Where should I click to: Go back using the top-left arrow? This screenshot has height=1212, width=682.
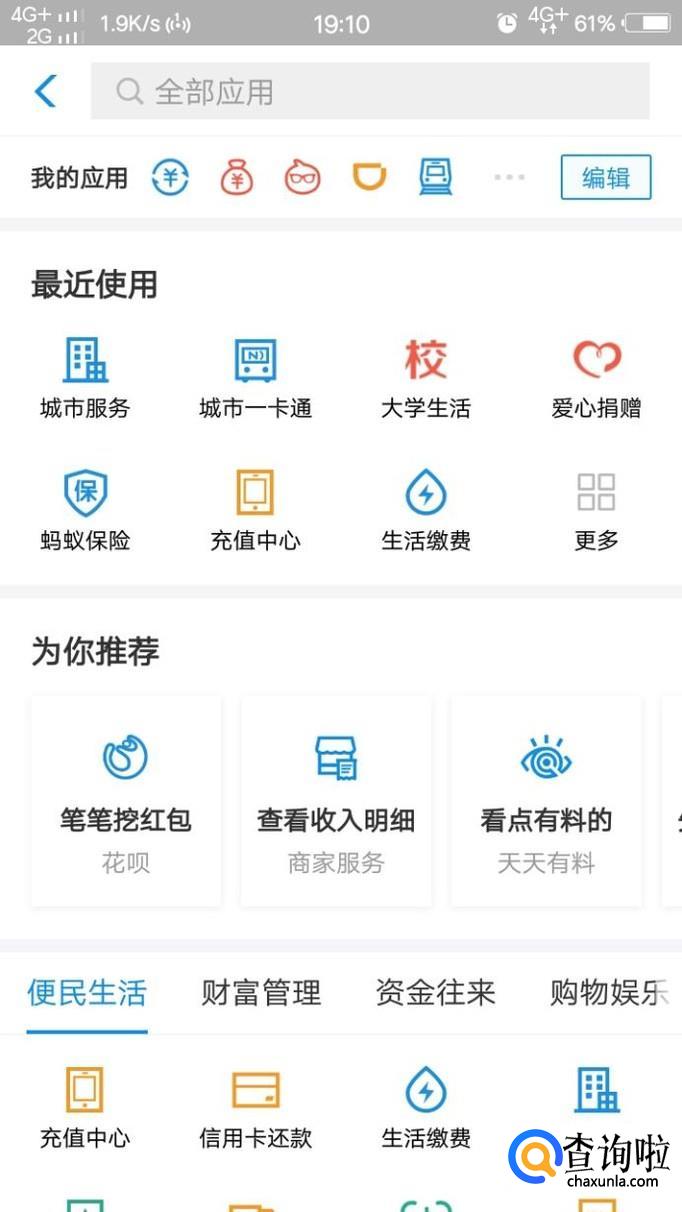(x=45, y=91)
